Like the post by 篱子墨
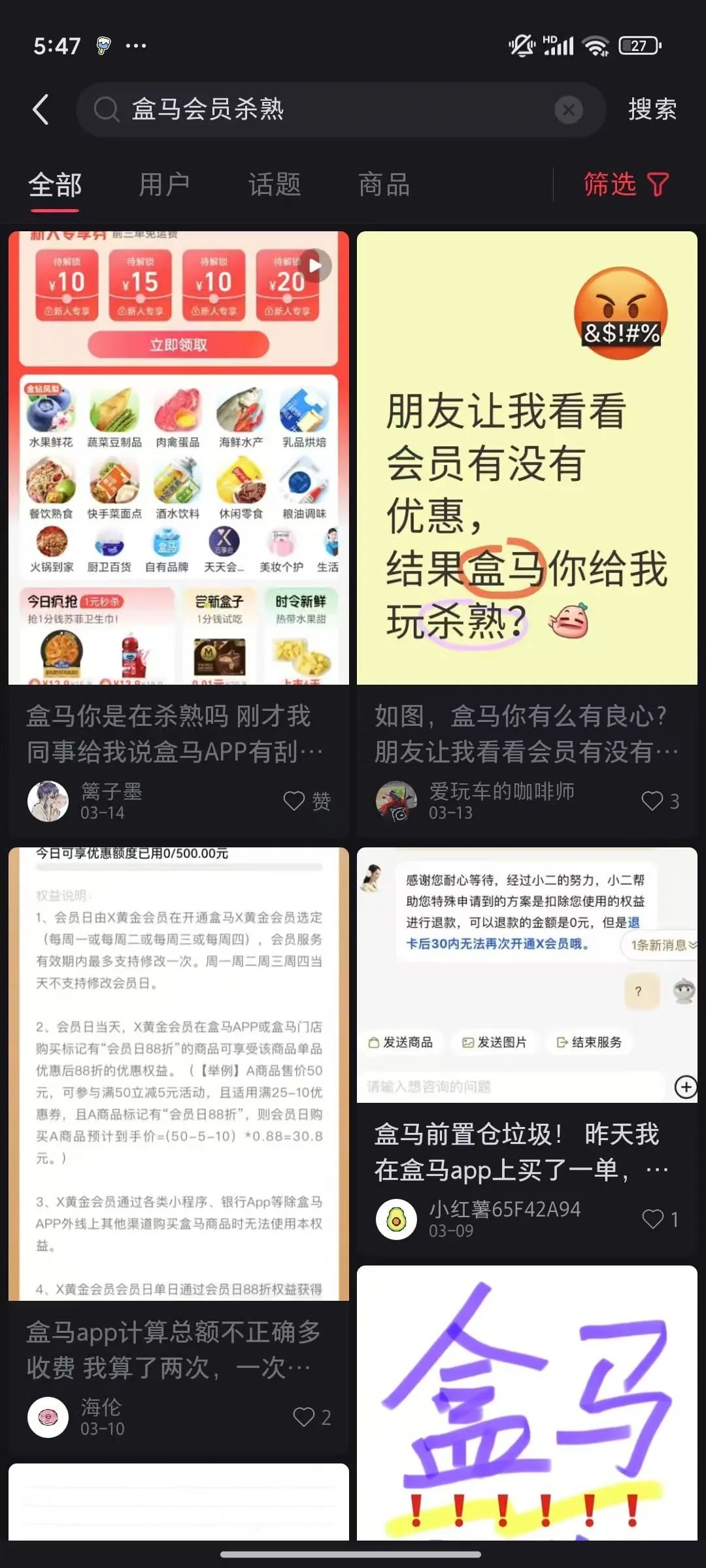The height and width of the screenshot is (1568, 706). [x=295, y=801]
